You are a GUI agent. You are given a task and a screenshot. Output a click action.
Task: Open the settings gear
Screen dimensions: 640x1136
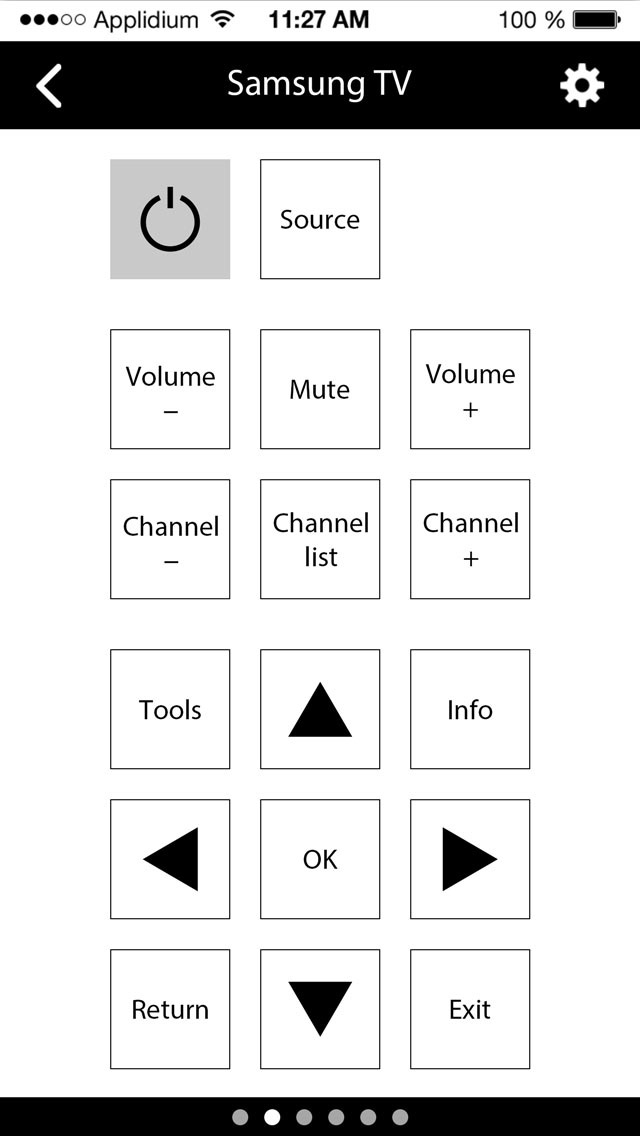pyautogui.click(x=582, y=85)
